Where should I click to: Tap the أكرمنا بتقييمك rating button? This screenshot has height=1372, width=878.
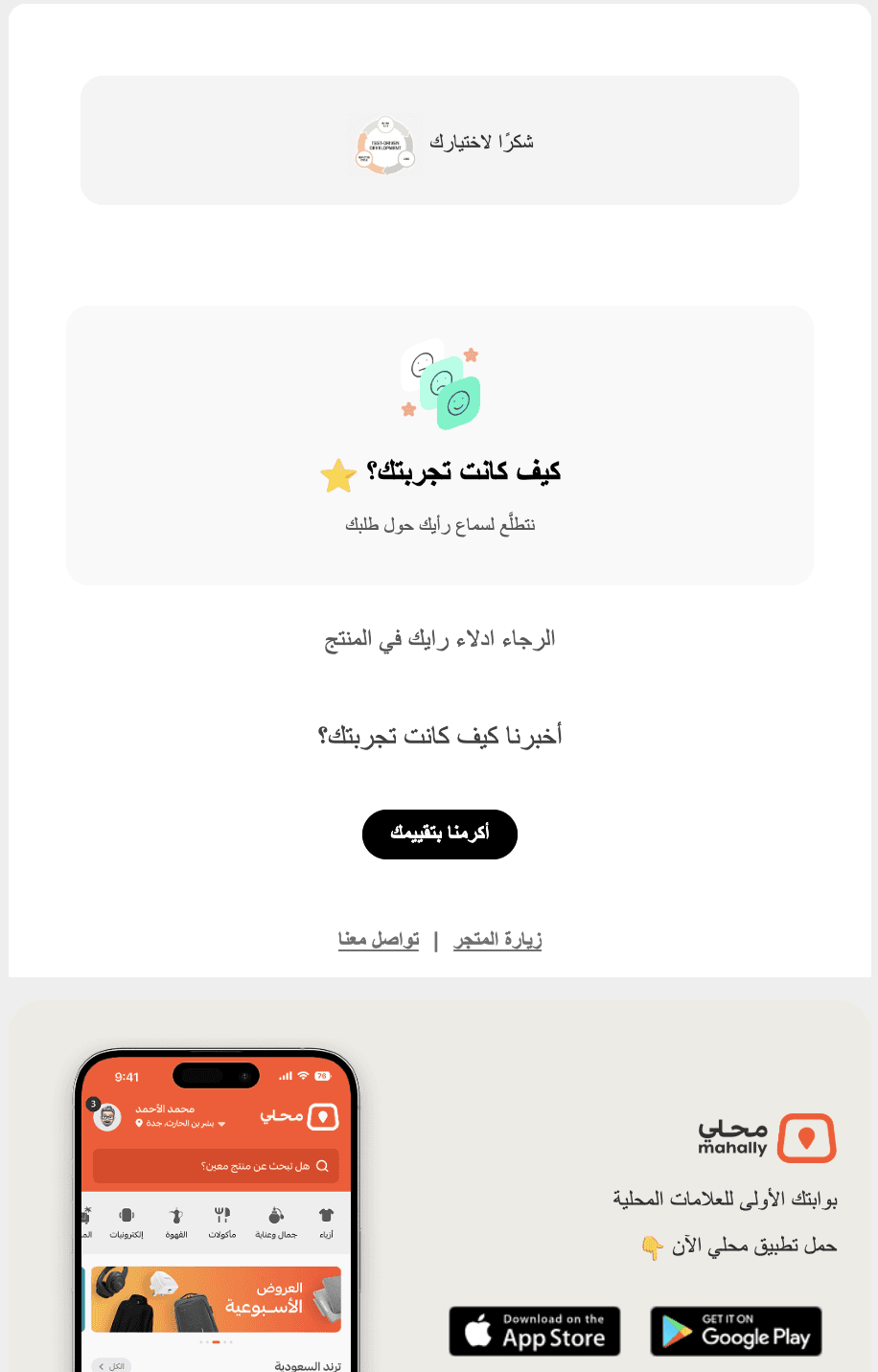point(439,834)
